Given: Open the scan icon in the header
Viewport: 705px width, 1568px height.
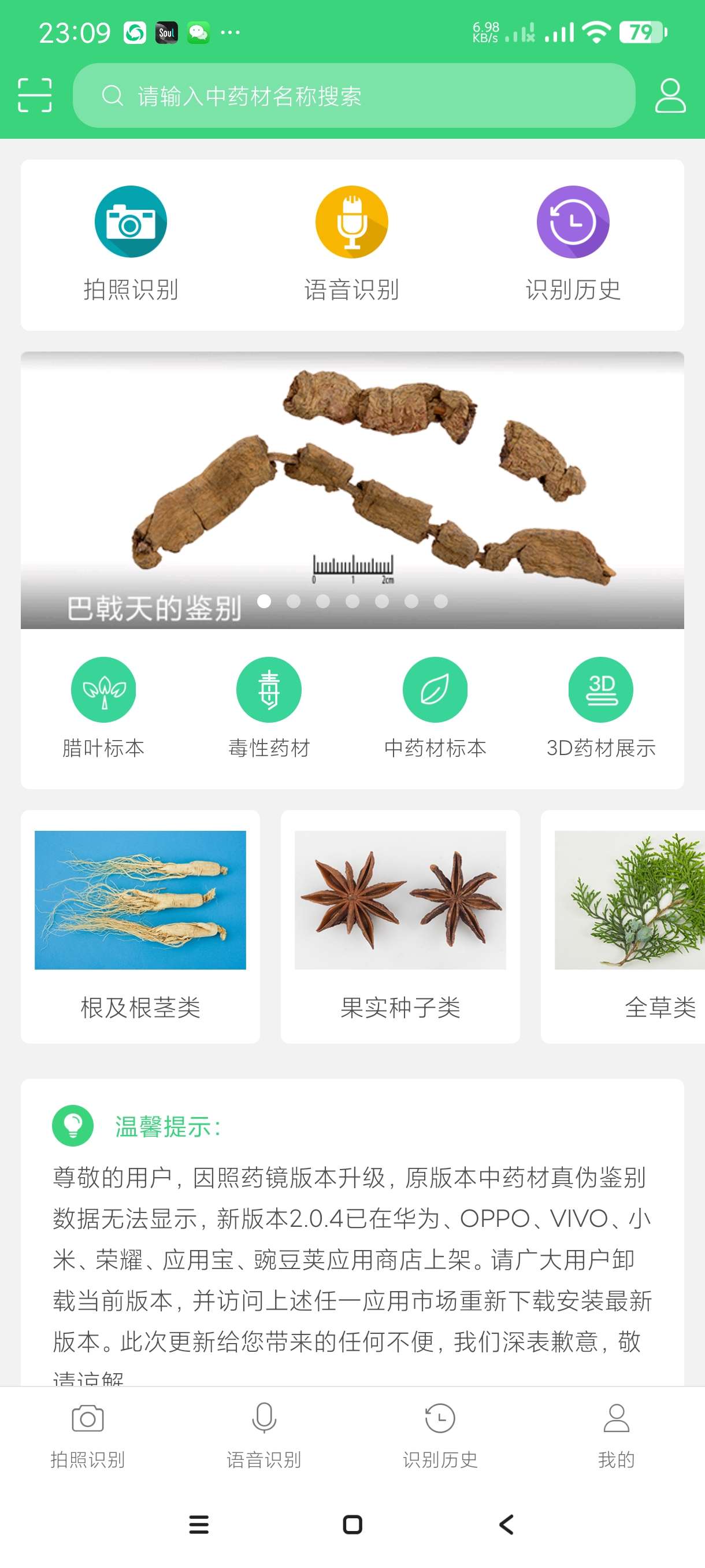Looking at the screenshot, I should (35, 95).
